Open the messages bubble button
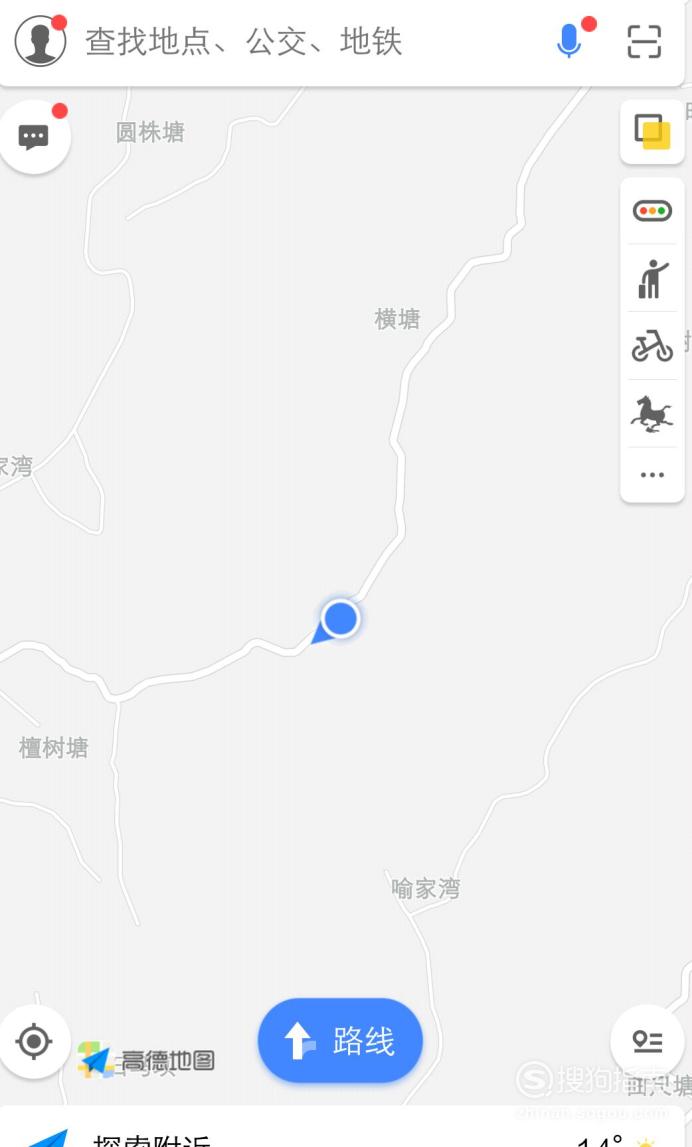 [34, 137]
